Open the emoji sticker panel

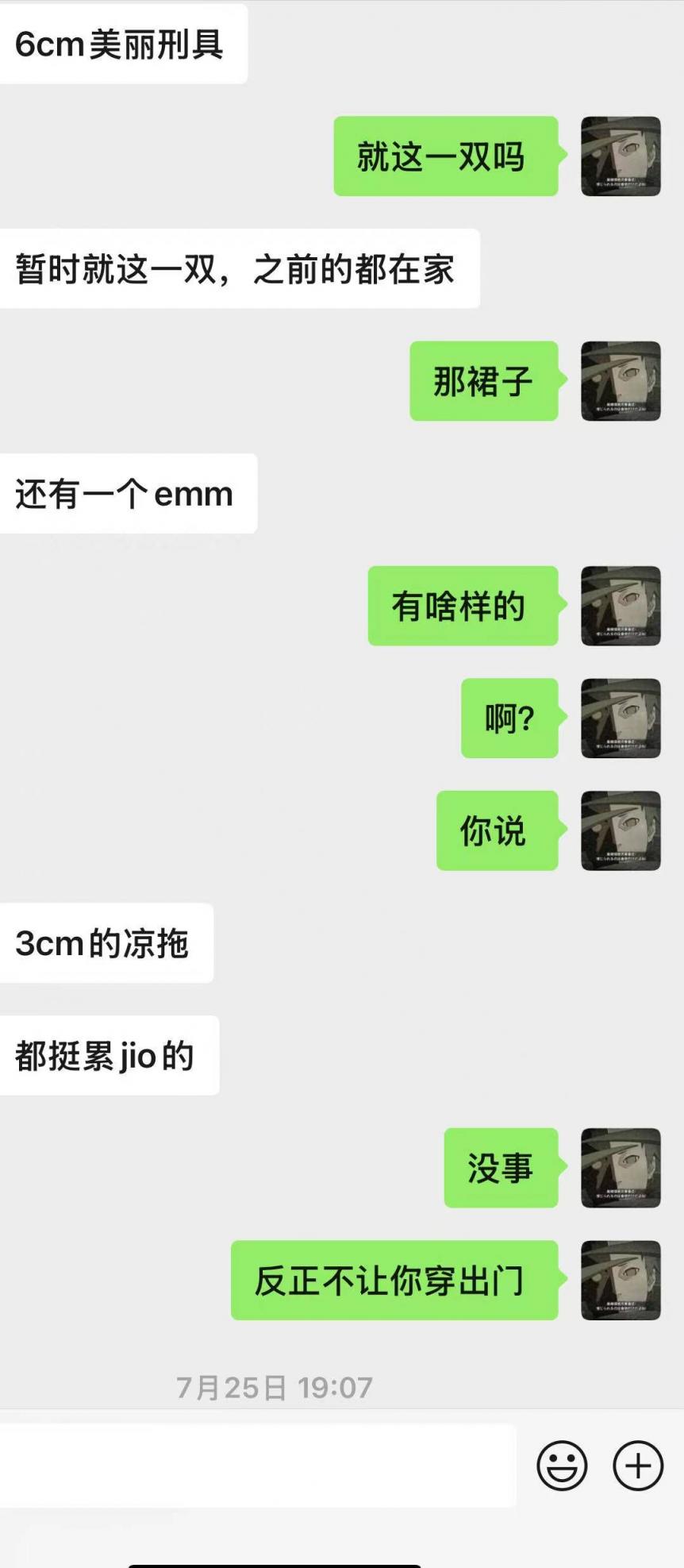point(562,1466)
